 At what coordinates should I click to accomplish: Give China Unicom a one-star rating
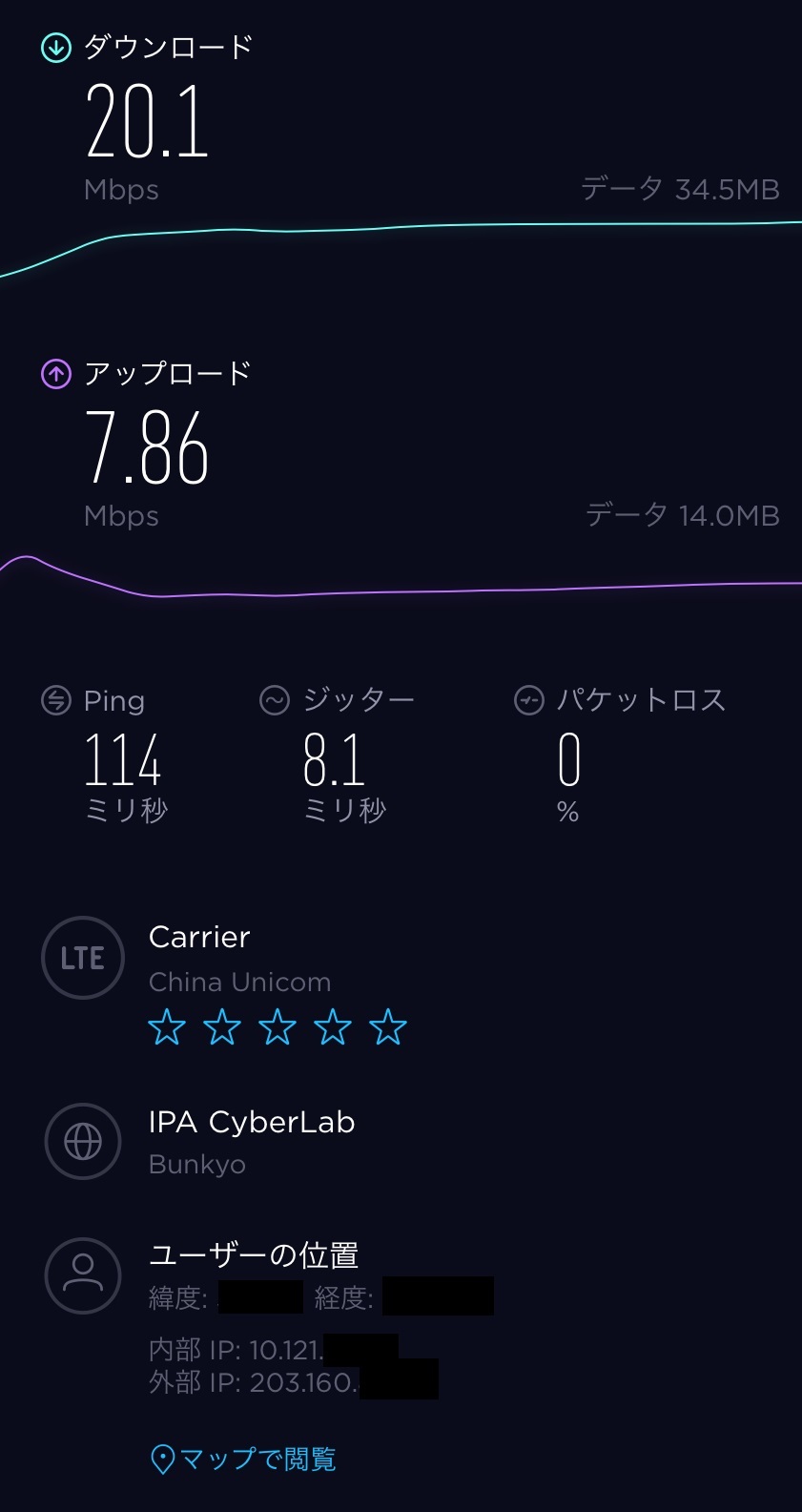coord(167,1028)
